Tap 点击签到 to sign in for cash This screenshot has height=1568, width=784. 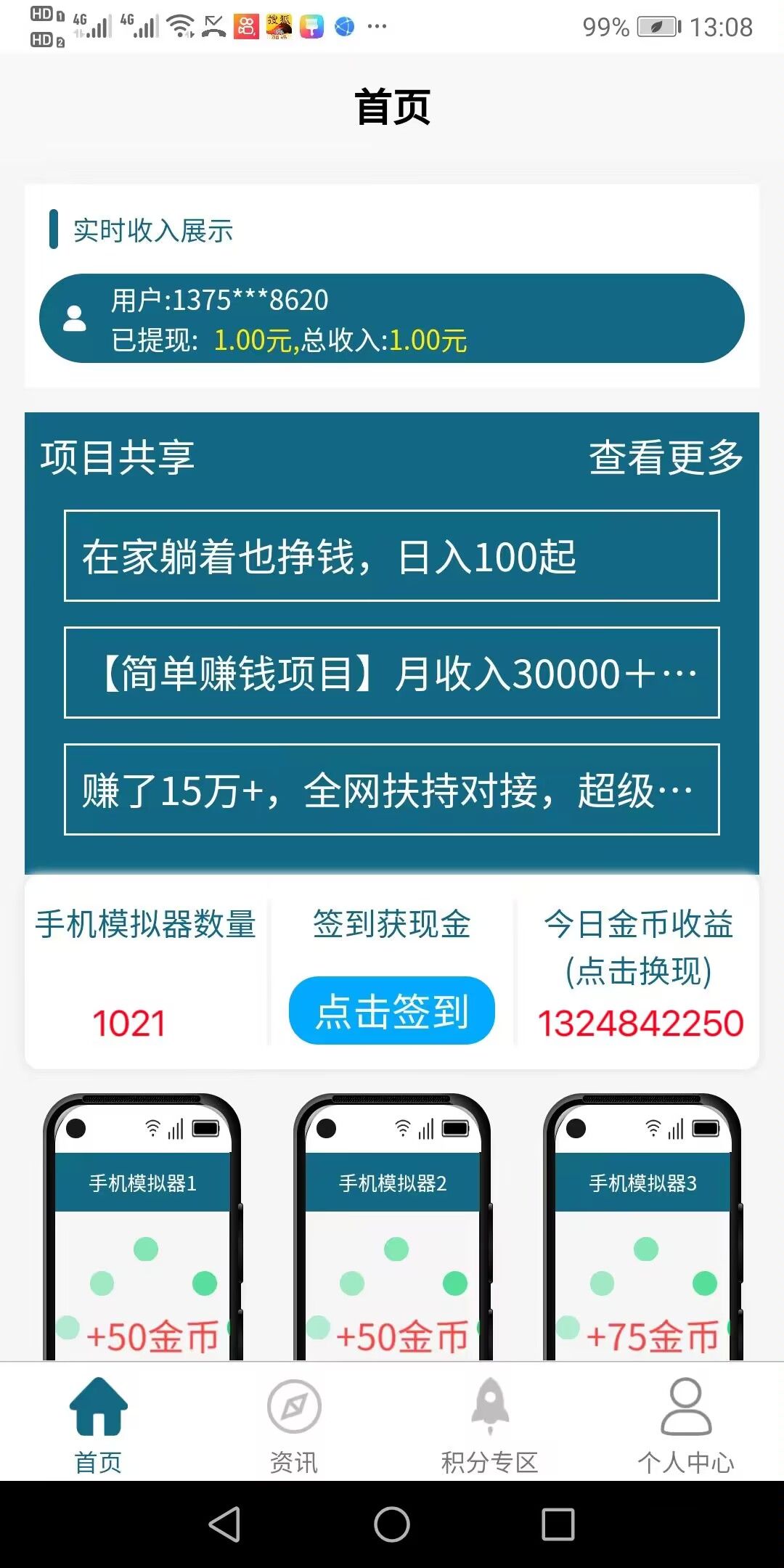(391, 1010)
